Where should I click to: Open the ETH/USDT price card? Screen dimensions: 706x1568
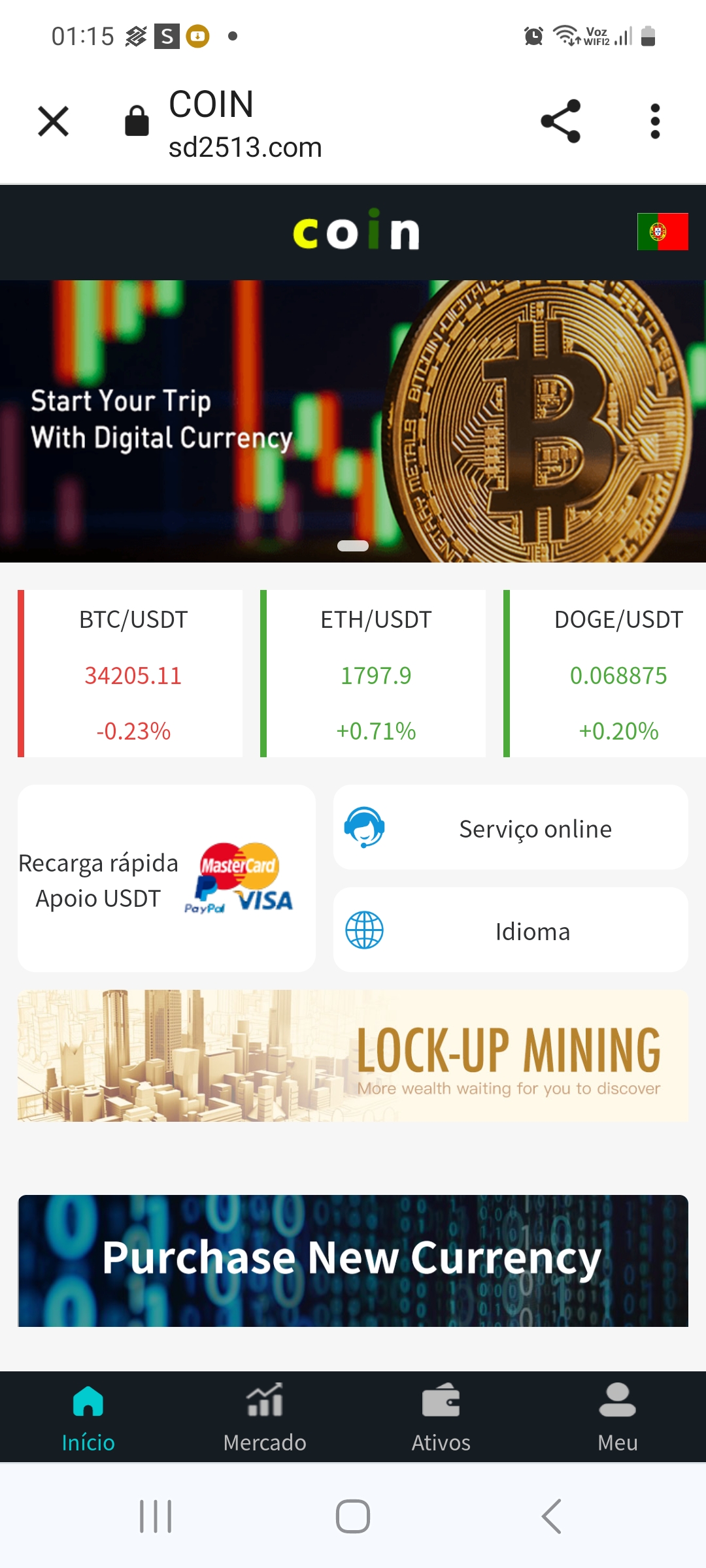point(375,674)
